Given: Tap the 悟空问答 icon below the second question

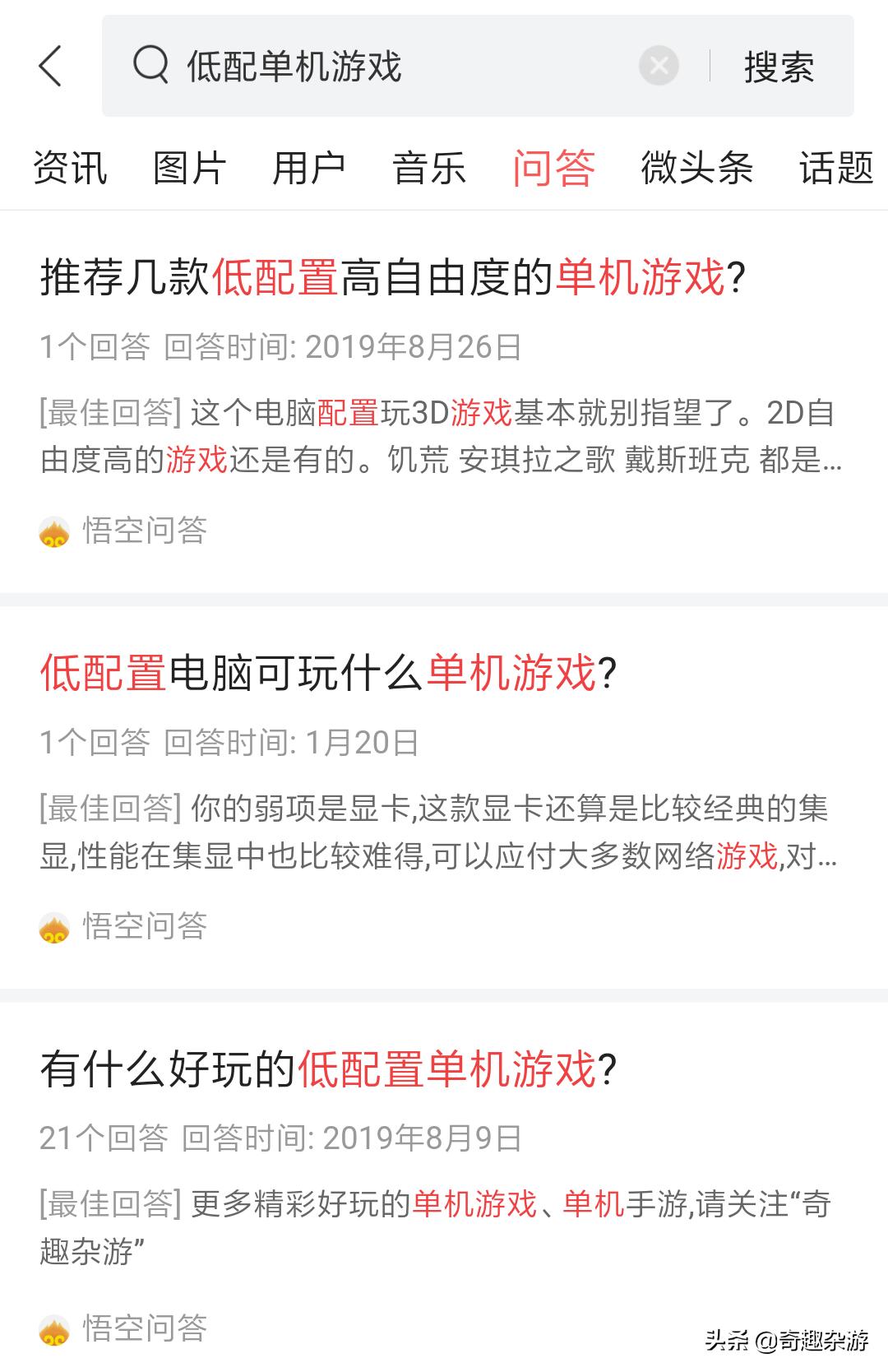Looking at the screenshot, I should [x=54, y=927].
